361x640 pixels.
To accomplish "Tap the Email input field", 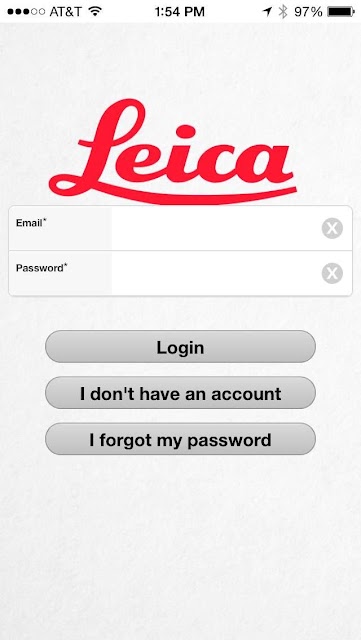I will (216, 228).
